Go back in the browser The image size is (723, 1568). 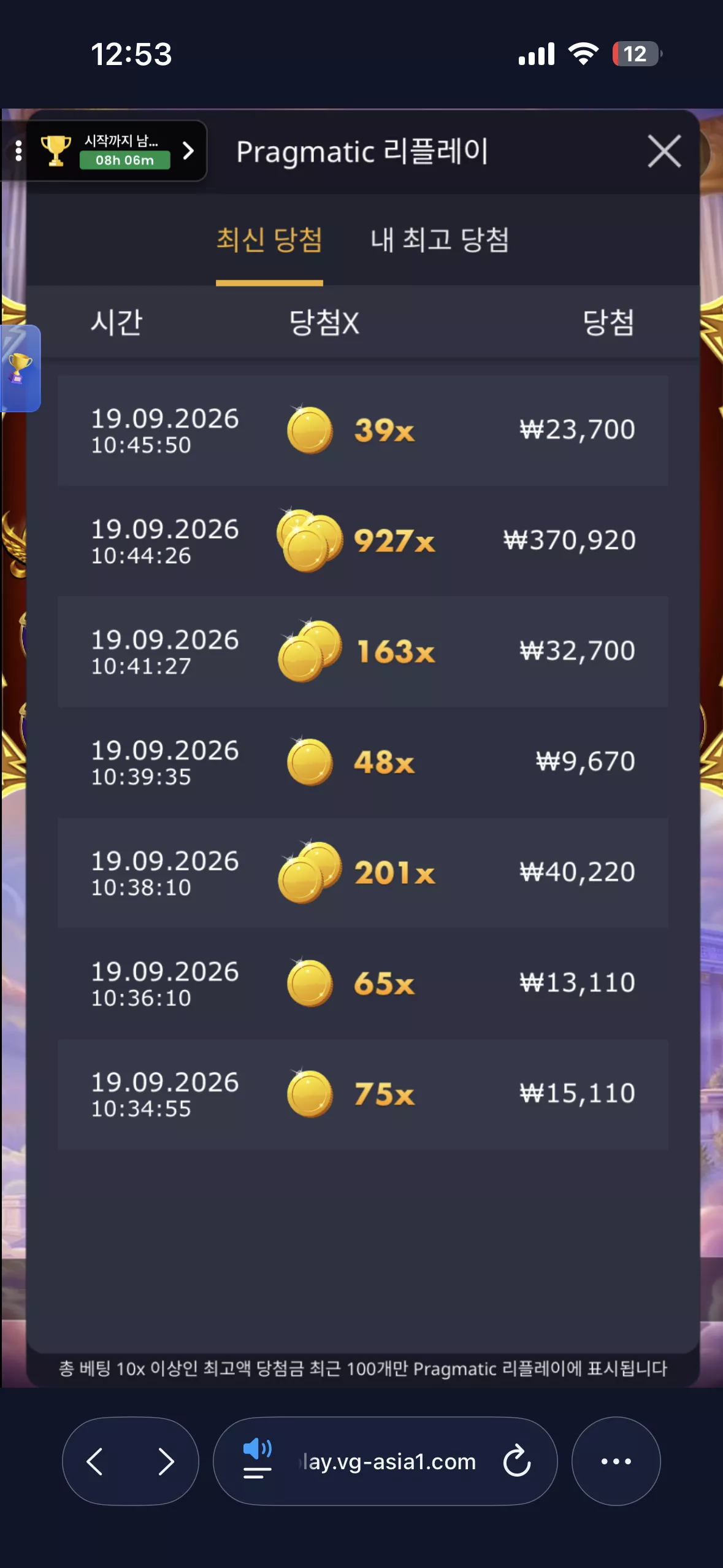pyautogui.click(x=95, y=1461)
